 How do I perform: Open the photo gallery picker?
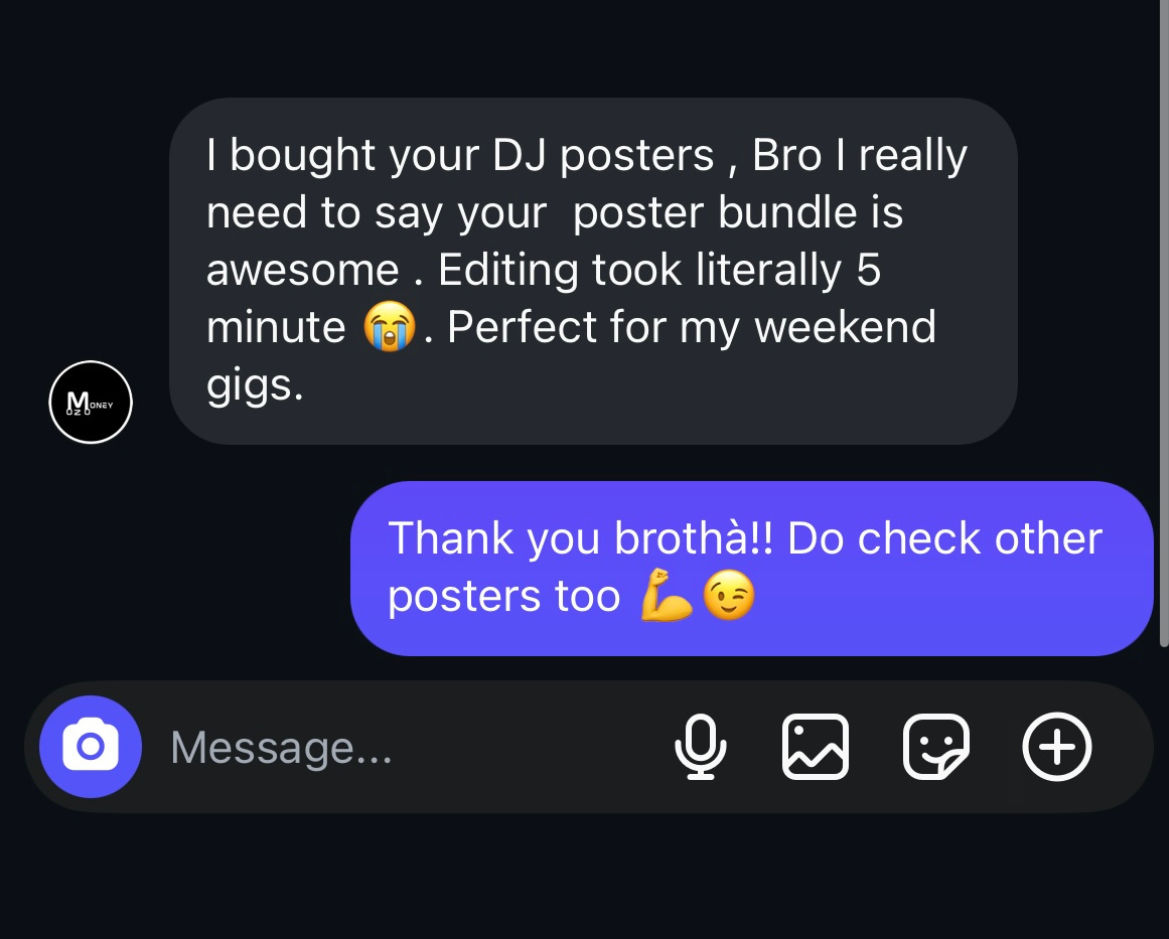815,746
